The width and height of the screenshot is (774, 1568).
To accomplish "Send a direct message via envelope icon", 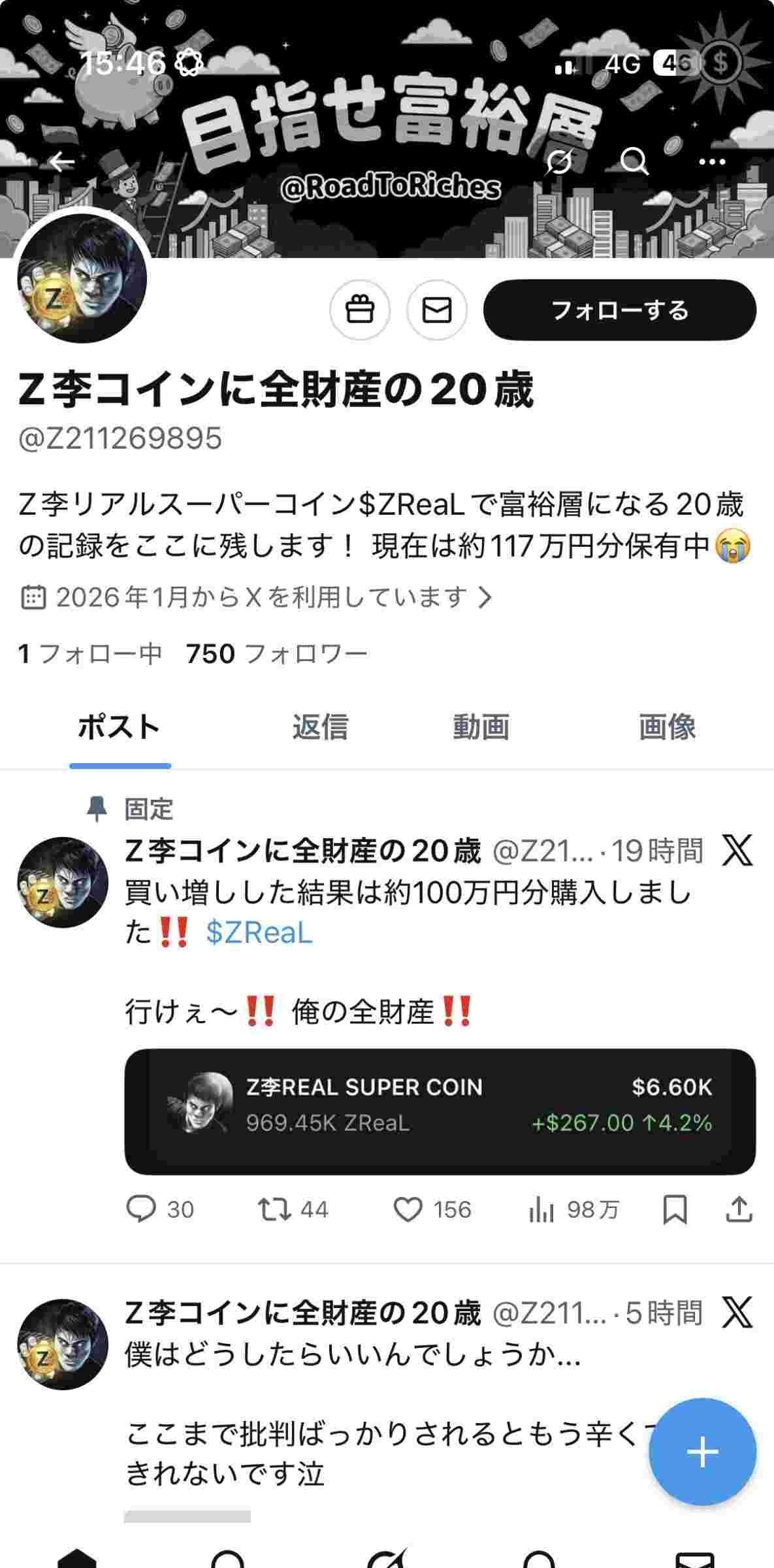I will click(436, 310).
